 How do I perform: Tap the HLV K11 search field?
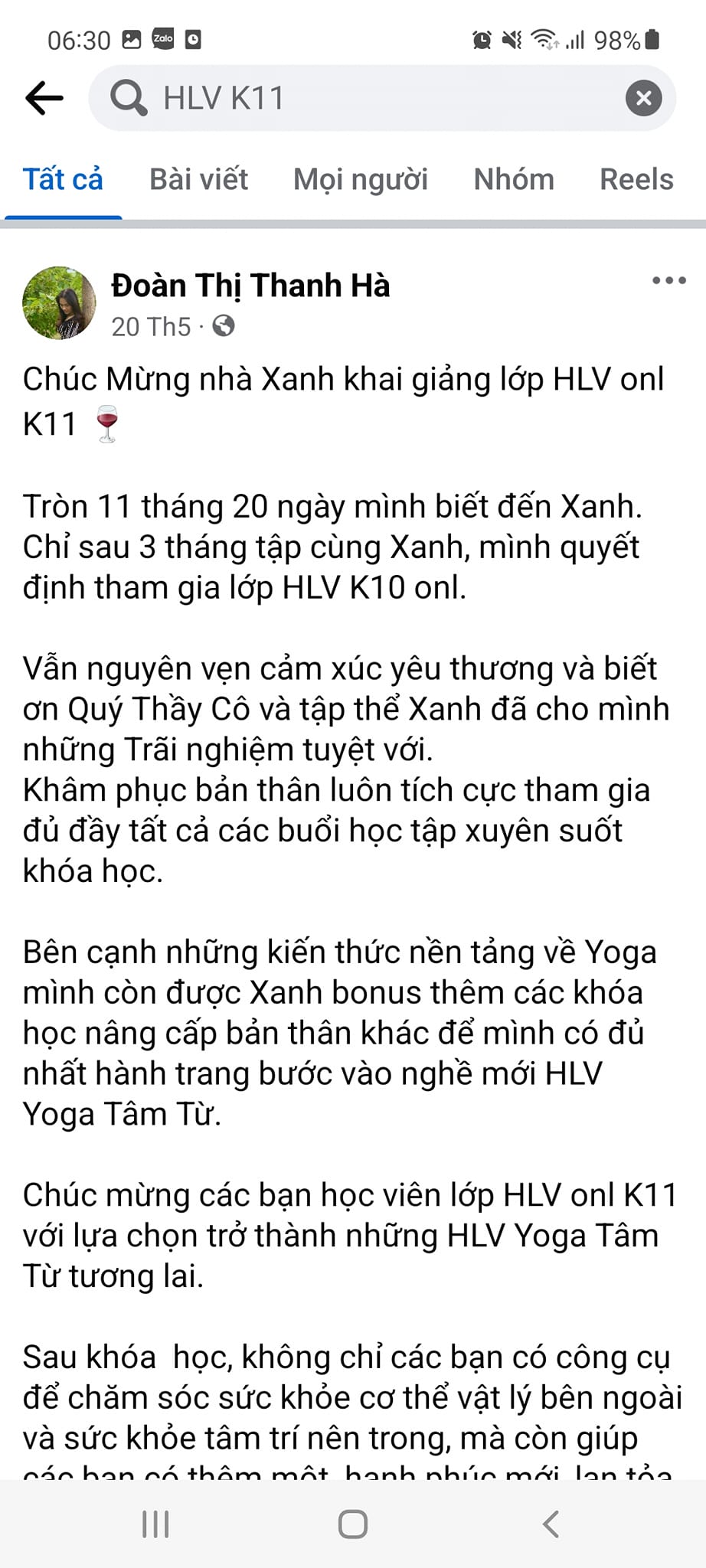[368, 98]
